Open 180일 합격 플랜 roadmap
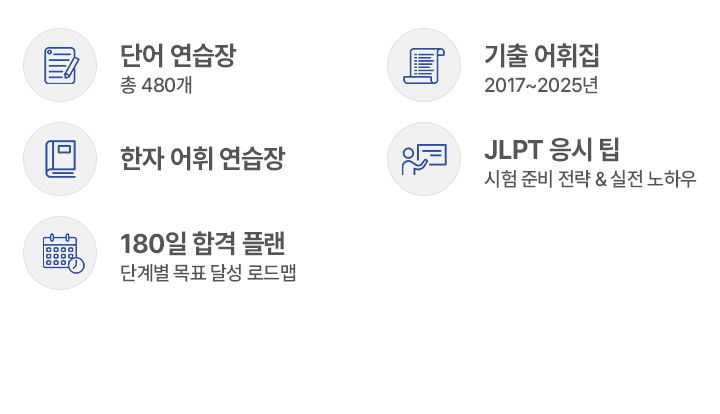This screenshot has width=720, height=414. (202, 244)
